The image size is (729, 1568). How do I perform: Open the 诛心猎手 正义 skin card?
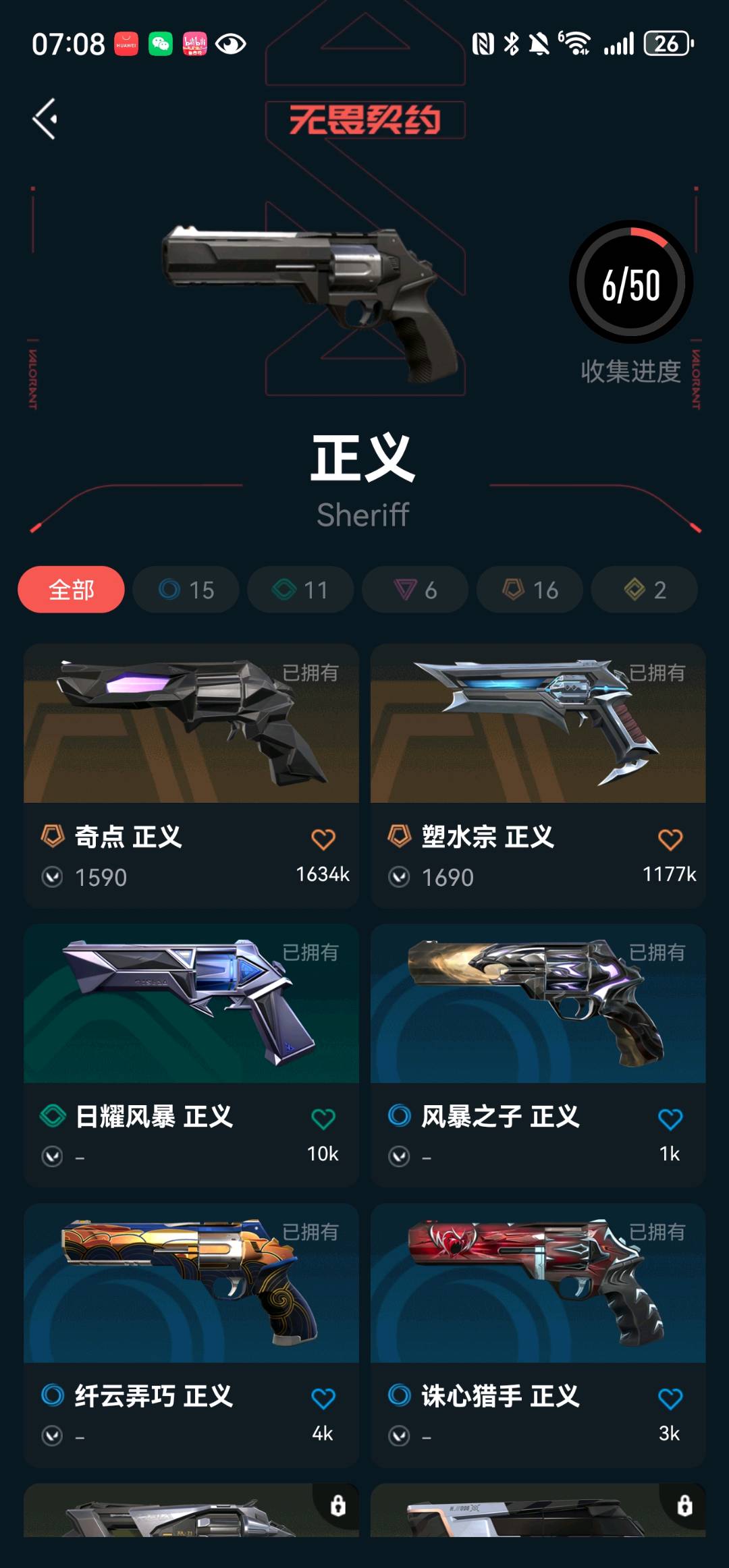point(538,1335)
